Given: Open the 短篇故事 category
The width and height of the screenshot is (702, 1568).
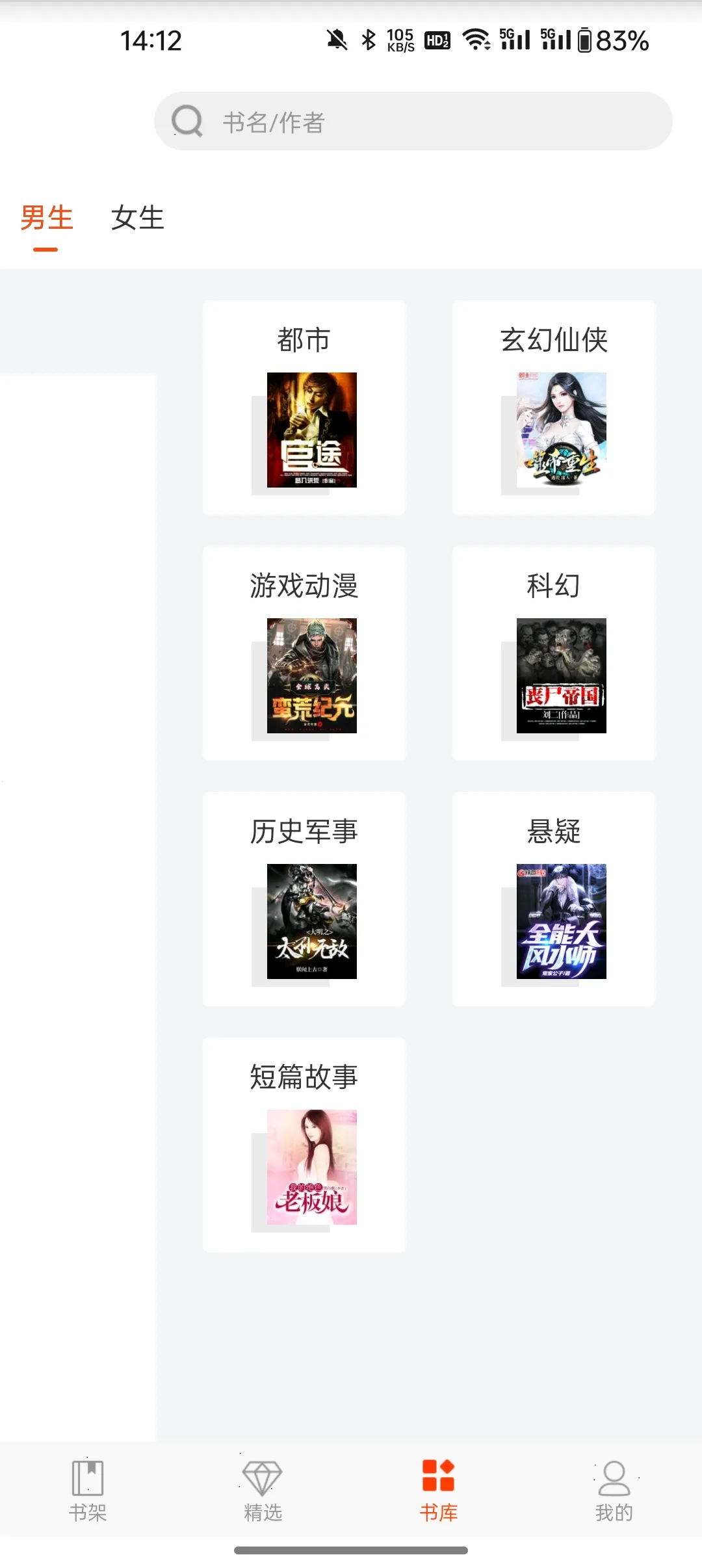Looking at the screenshot, I should [304, 1145].
